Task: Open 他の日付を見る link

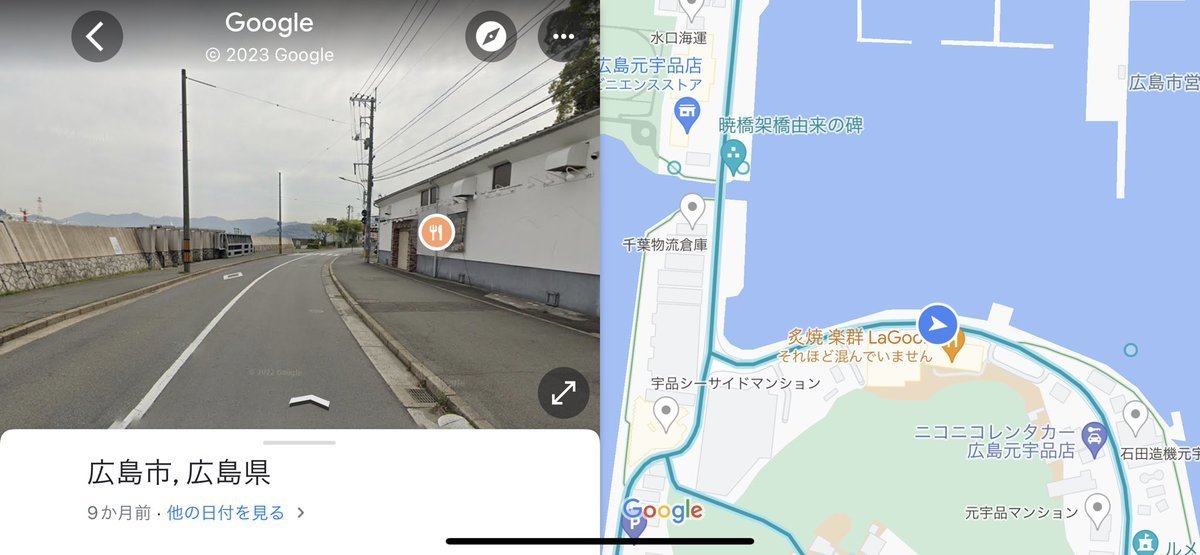Action: (226, 513)
